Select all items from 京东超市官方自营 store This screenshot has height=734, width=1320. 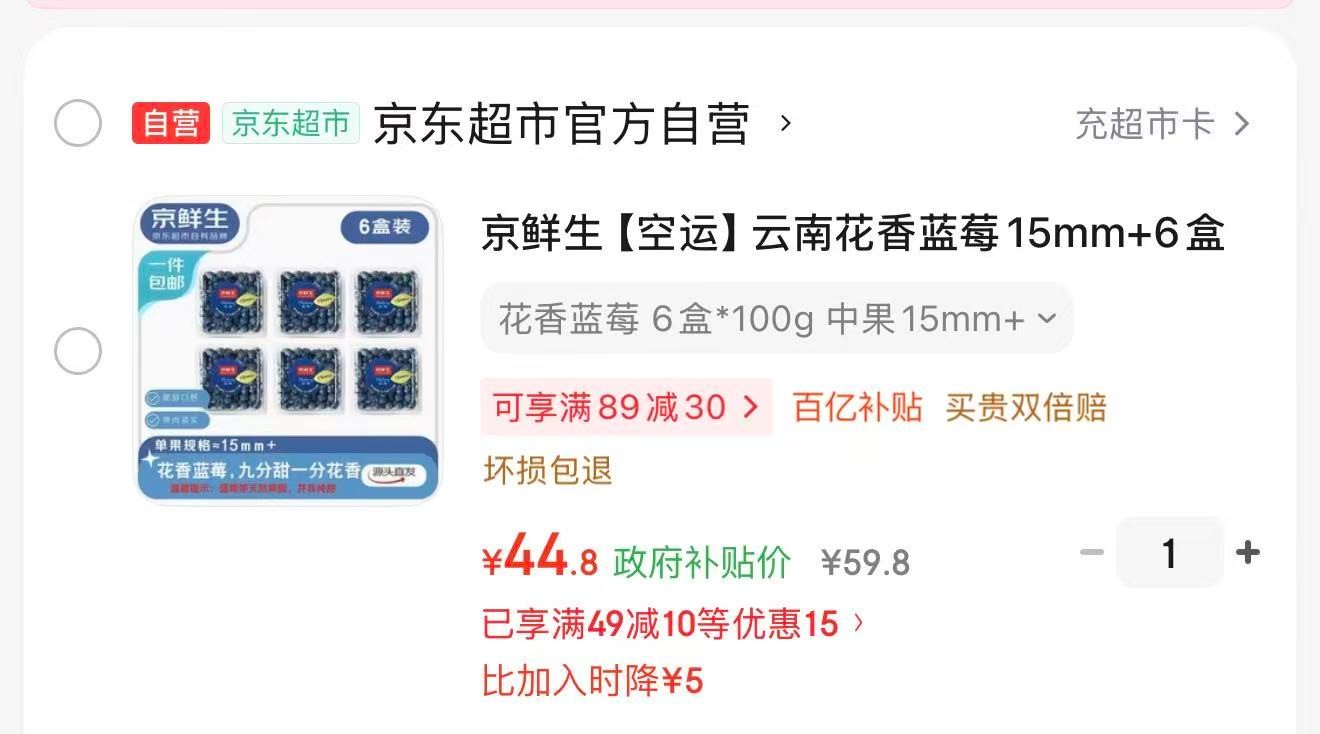[x=77, y=124]
